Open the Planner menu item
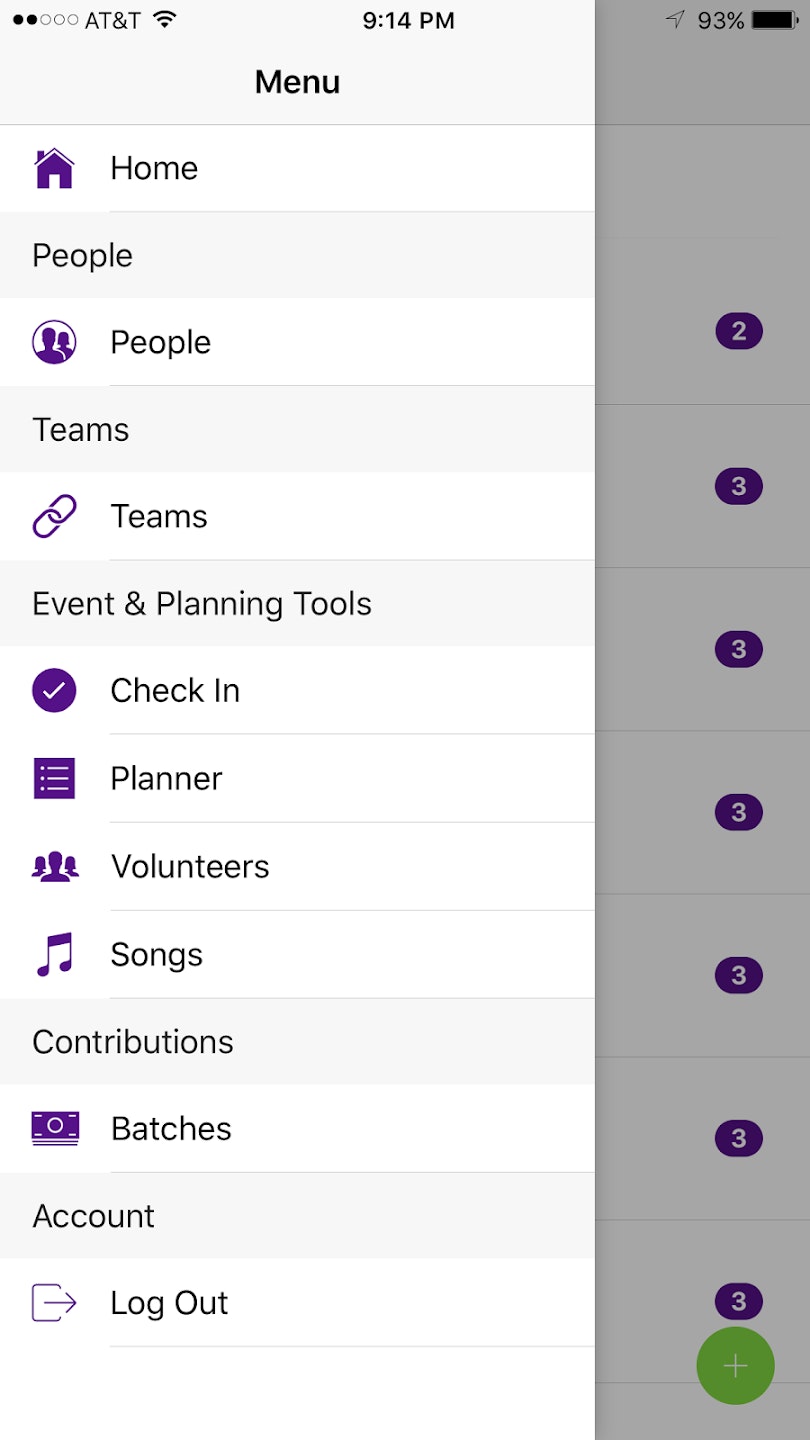810x1440 pixels. (x=166, y=778)
